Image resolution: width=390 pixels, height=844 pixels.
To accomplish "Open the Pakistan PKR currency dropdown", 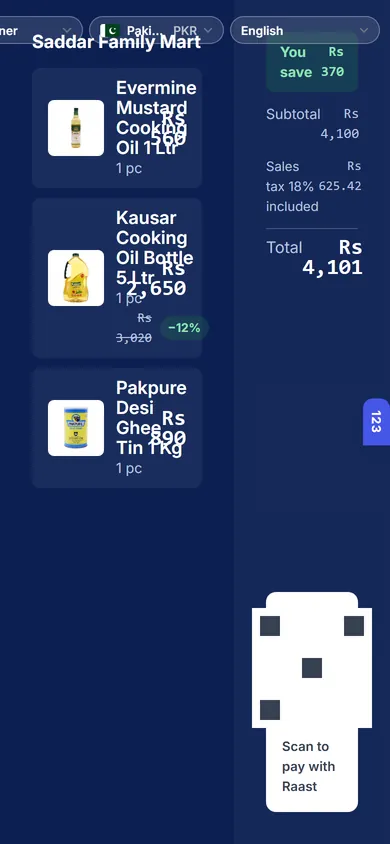I will tap(156, 30).
